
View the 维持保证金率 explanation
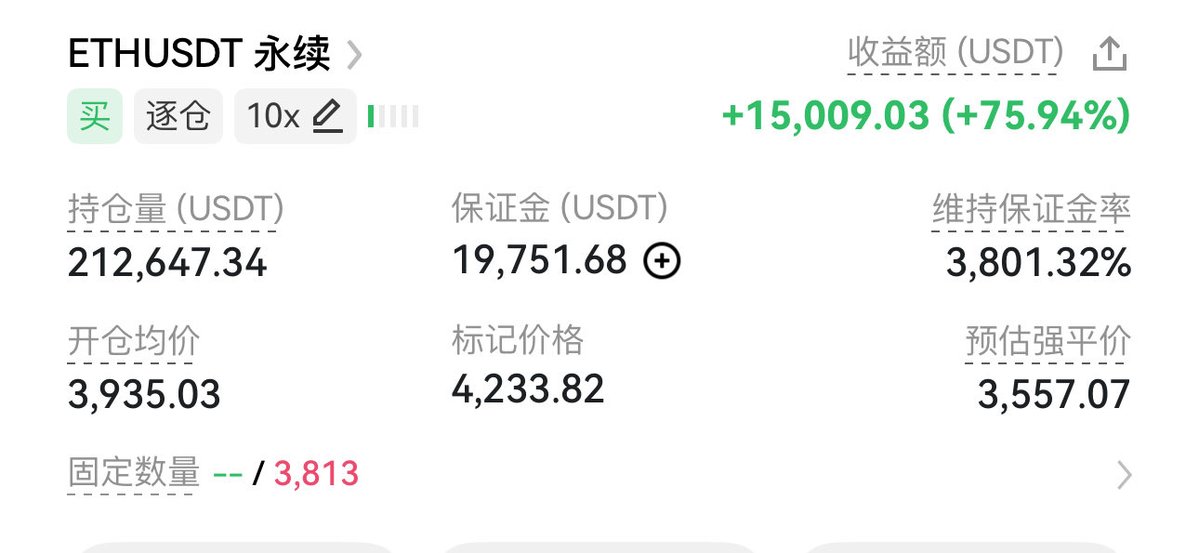(x=1031, y=210)
